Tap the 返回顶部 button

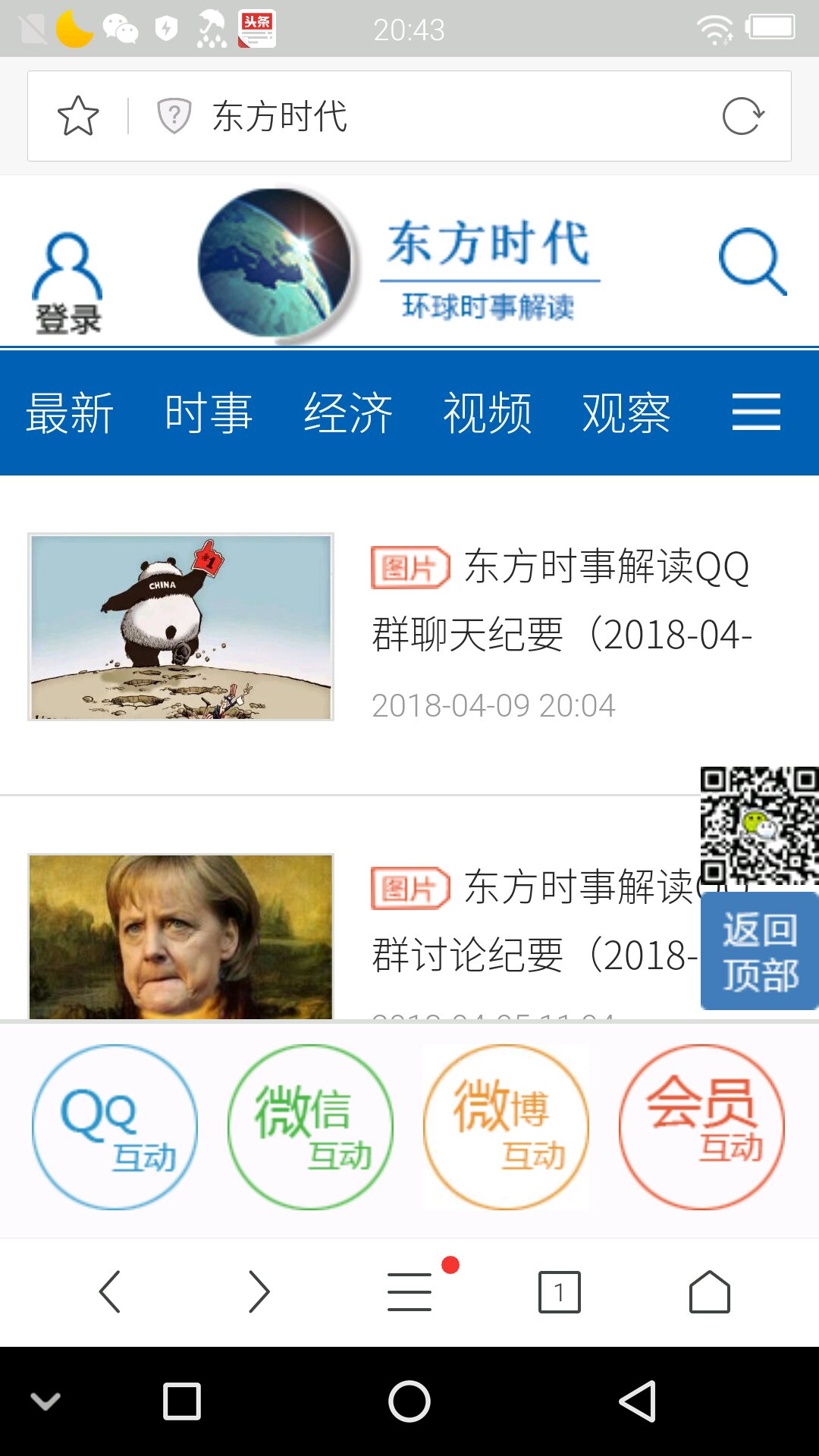click(760, 952)
